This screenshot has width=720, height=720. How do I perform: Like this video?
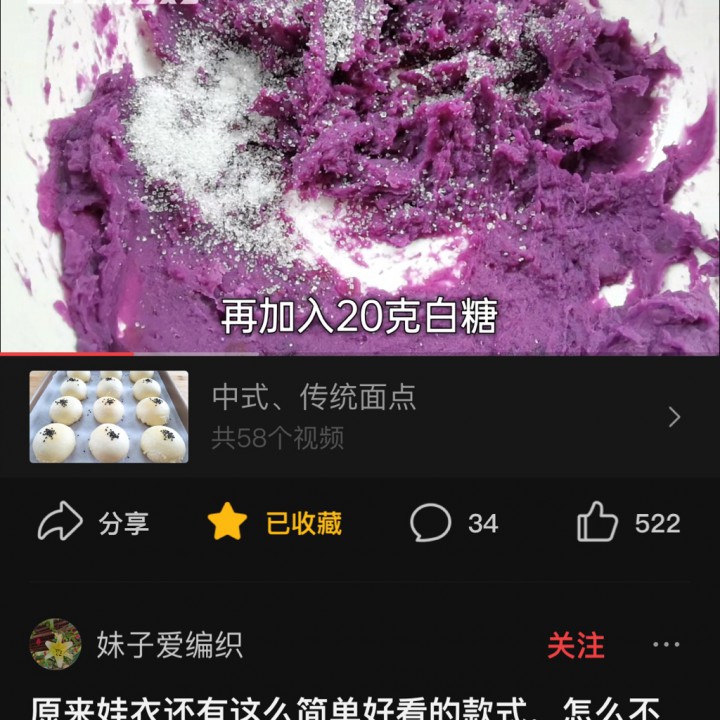[628, 523]
